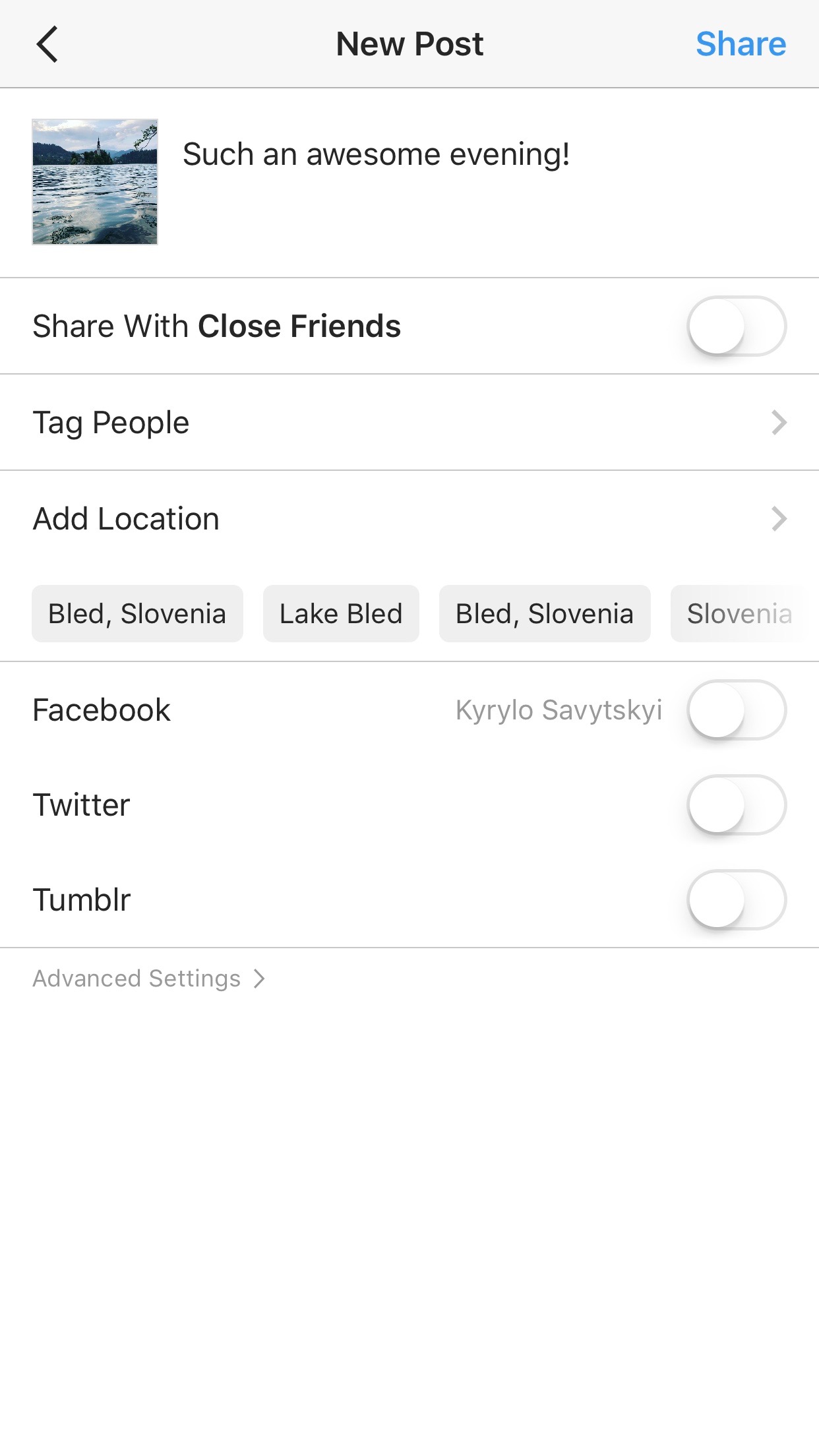819x1456 pixels.
Task: Enable Share With Close Friends
Action: click(736, 326)
